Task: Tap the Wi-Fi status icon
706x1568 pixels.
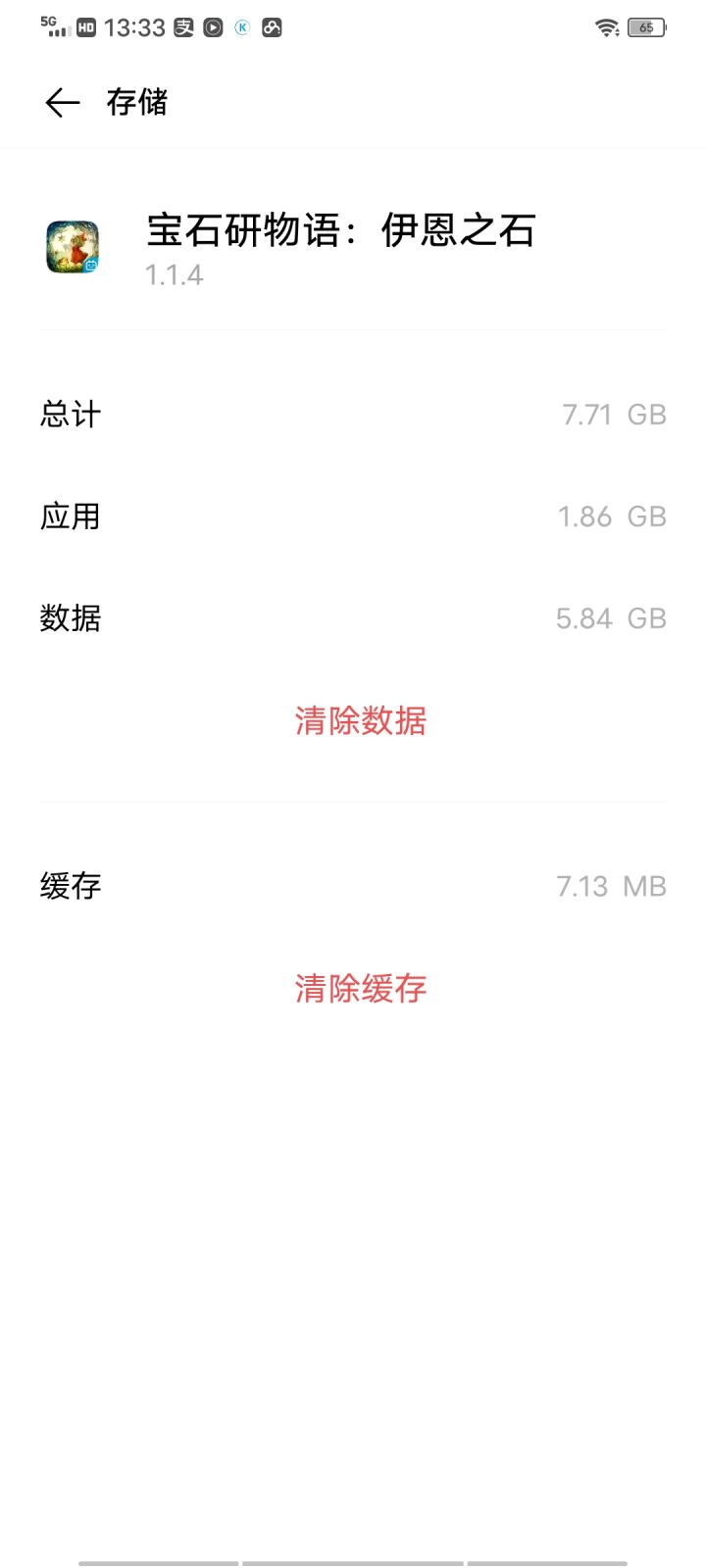Action: [608, 27]
